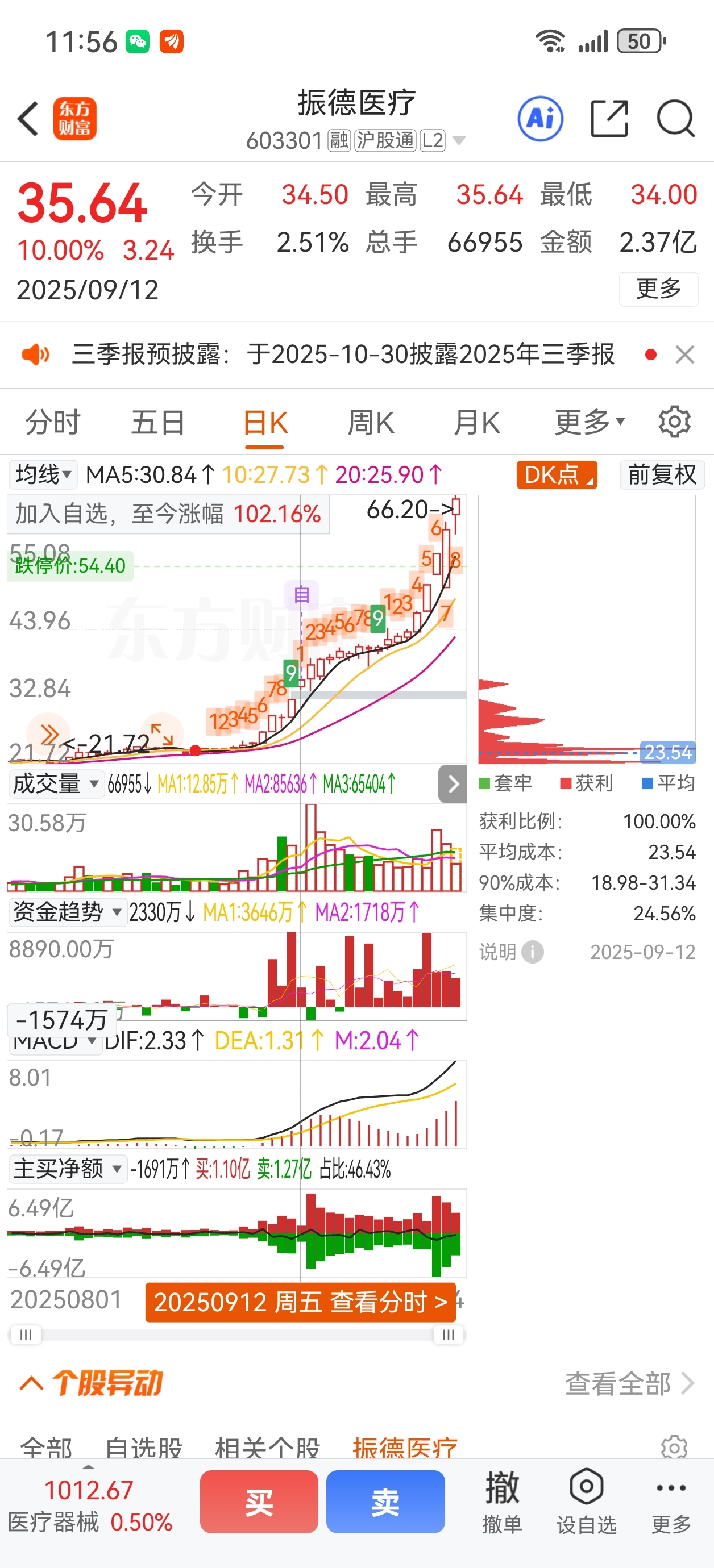This screenshot has width=714, height=1568.
Task: Open chart settings gear
Action: [x=674, y=423]
